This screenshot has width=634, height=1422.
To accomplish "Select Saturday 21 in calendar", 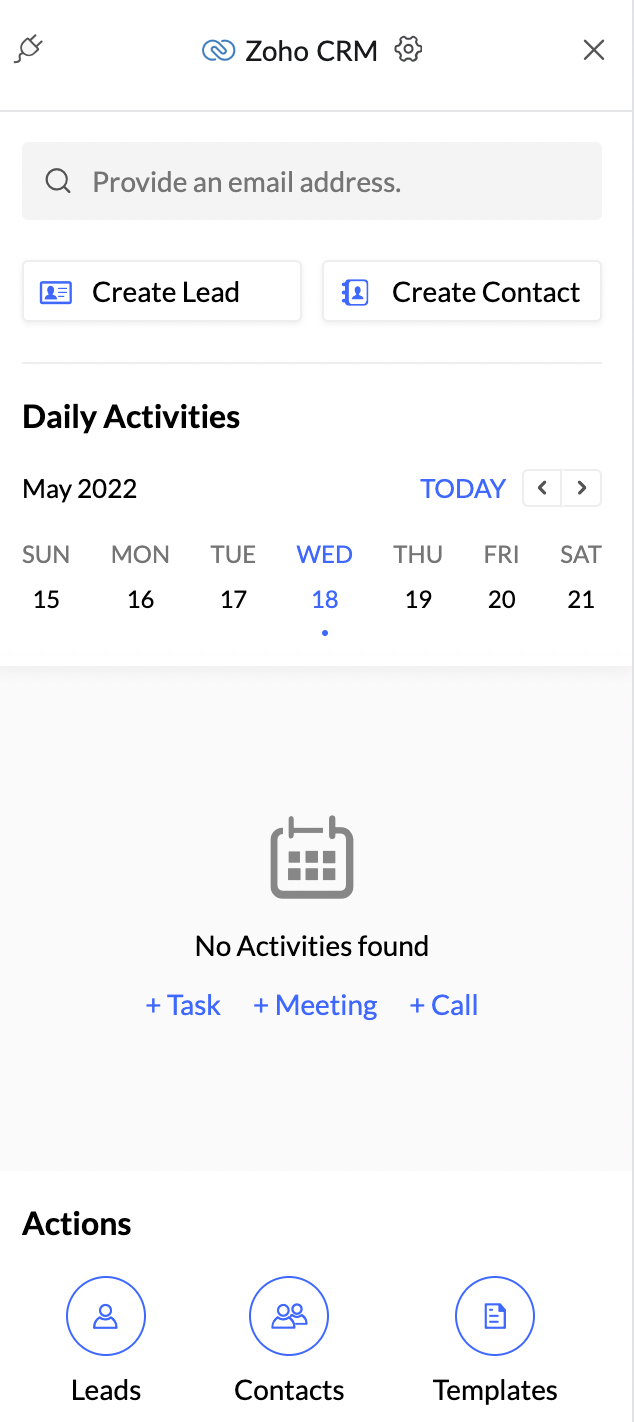I will pos(581,599).
